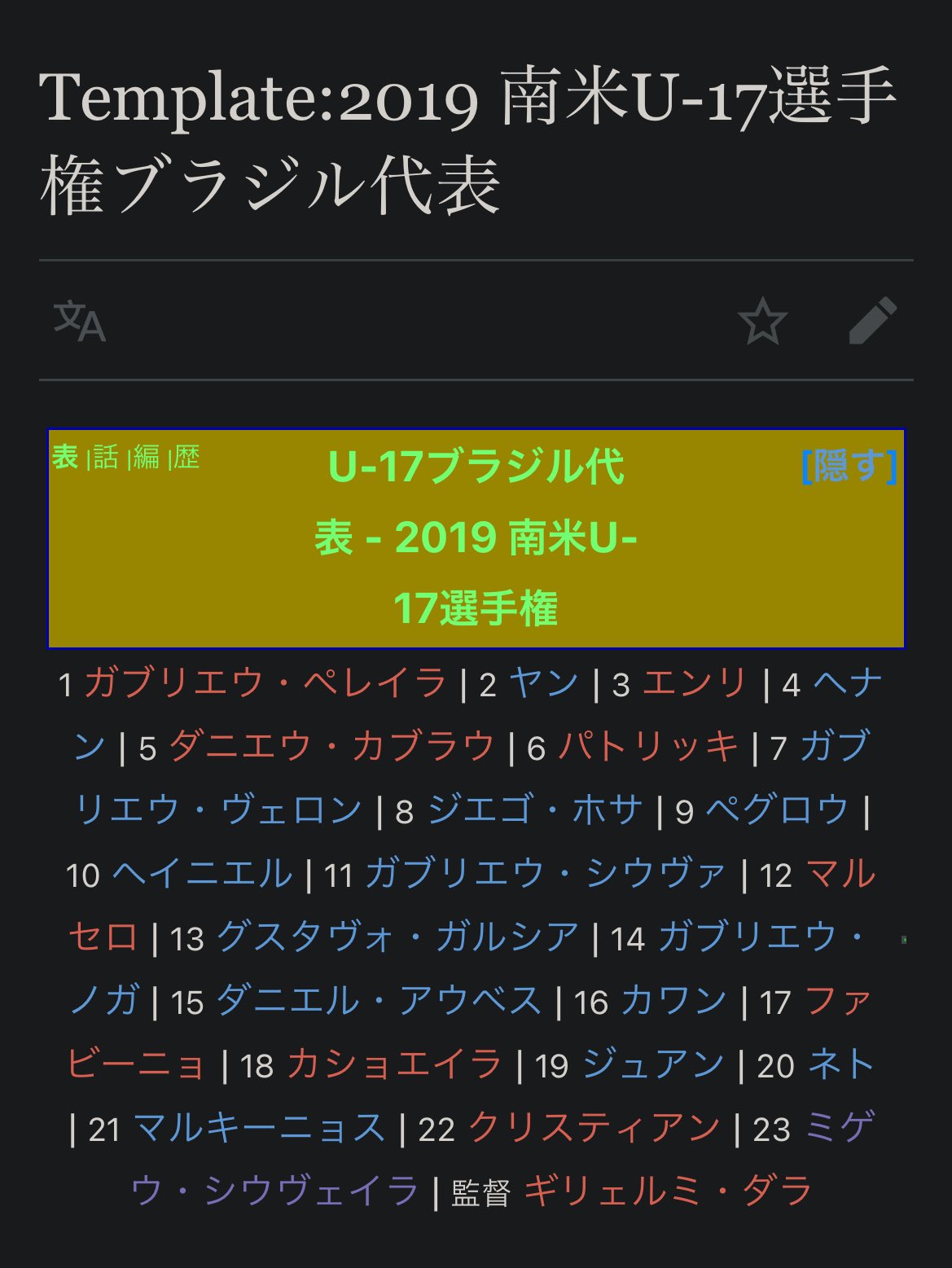Screen dimensions: 952x1268
Task: Open the ヤン player link
Action: (544, 682)
